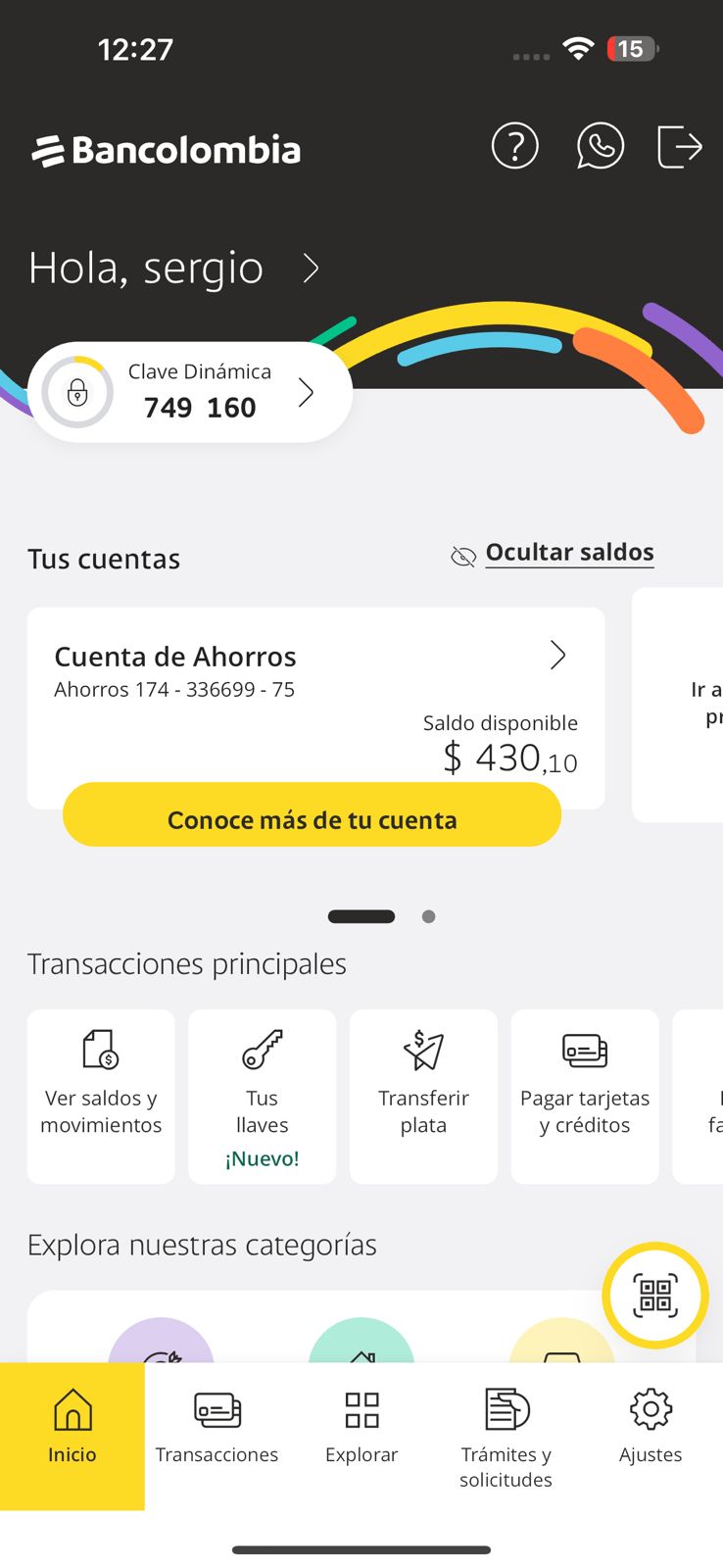Launch the QR code scanner button

[655, 1296]
